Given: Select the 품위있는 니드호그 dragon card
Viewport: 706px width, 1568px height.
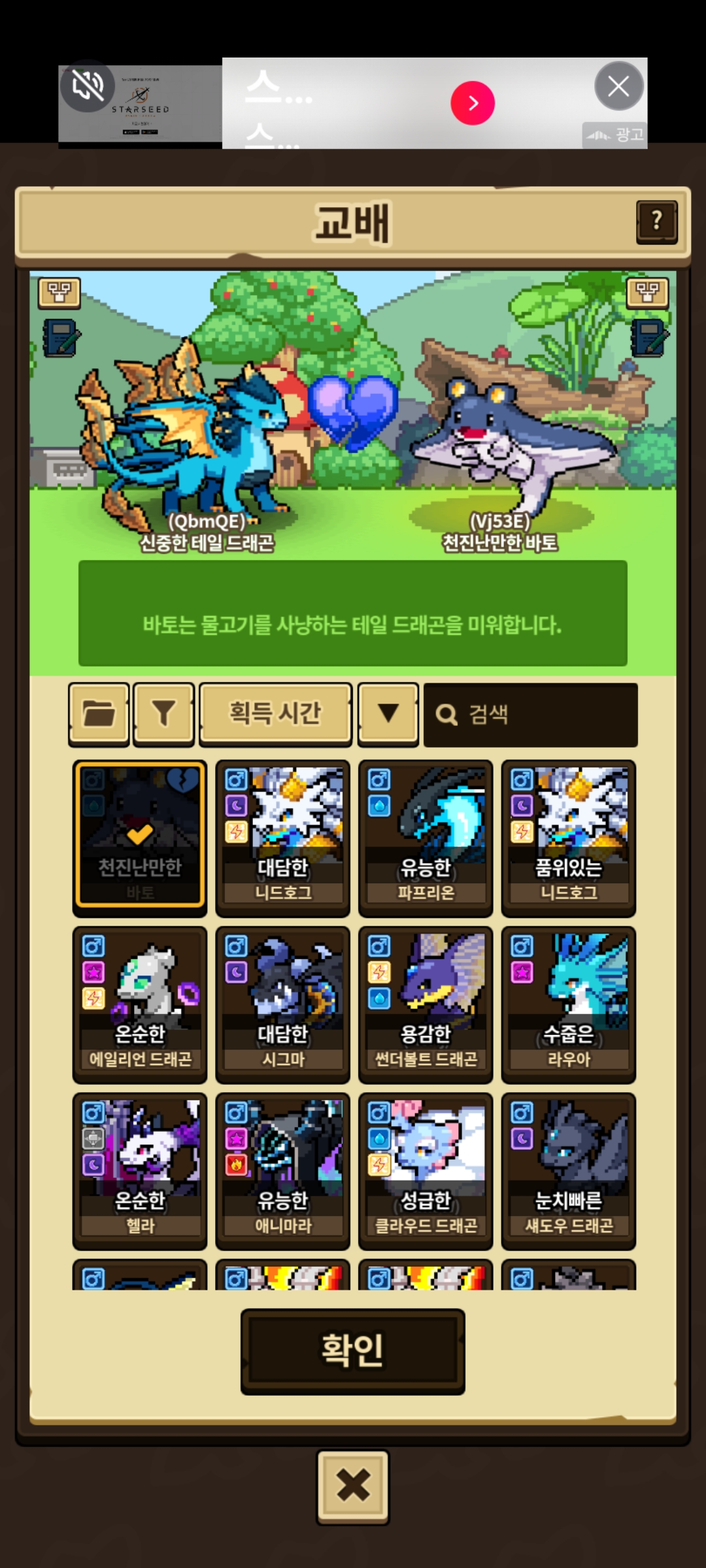Looking at the screenshot, I should coord(568,838).
